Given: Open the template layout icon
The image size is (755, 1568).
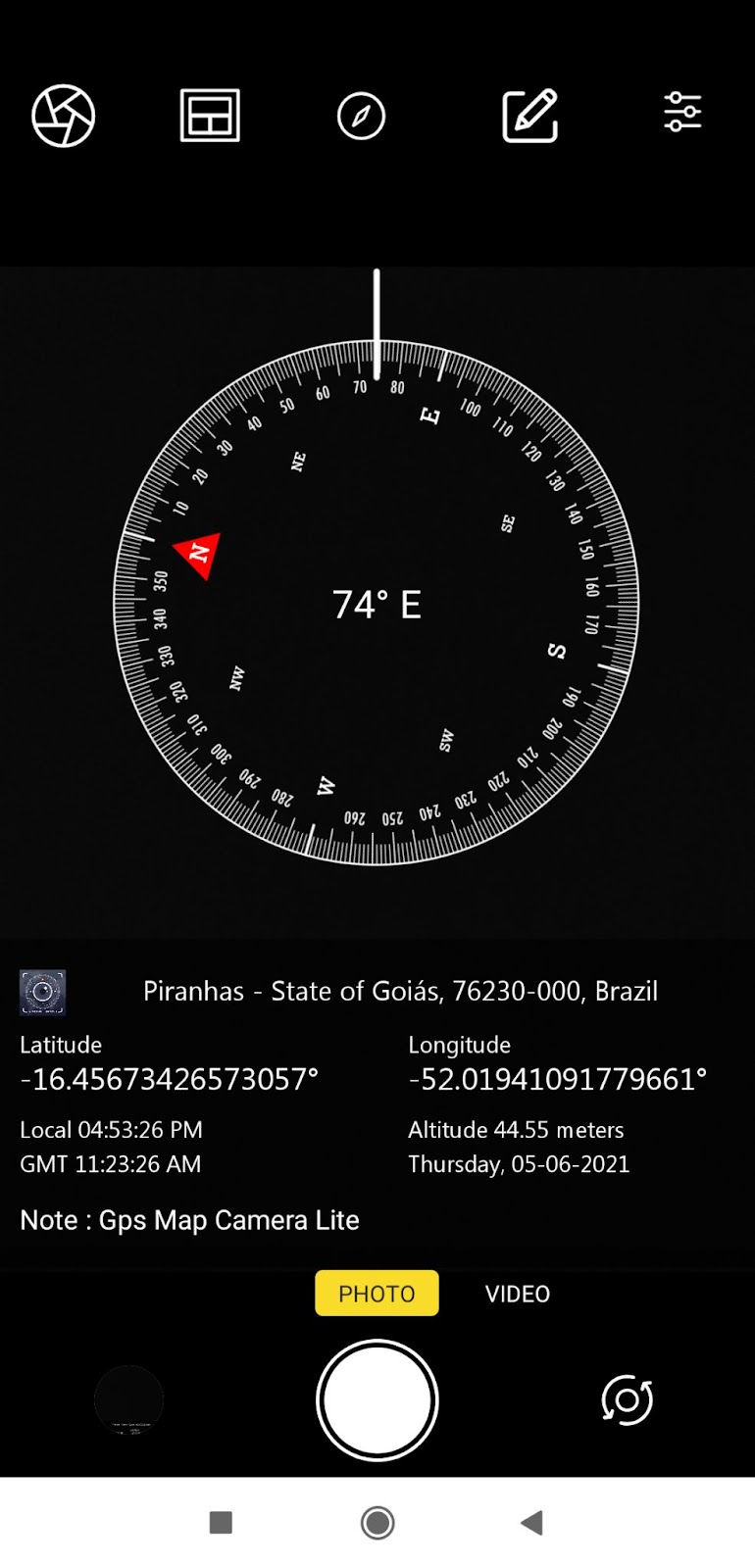Looking at the screenshot, I should click(210, 116).
